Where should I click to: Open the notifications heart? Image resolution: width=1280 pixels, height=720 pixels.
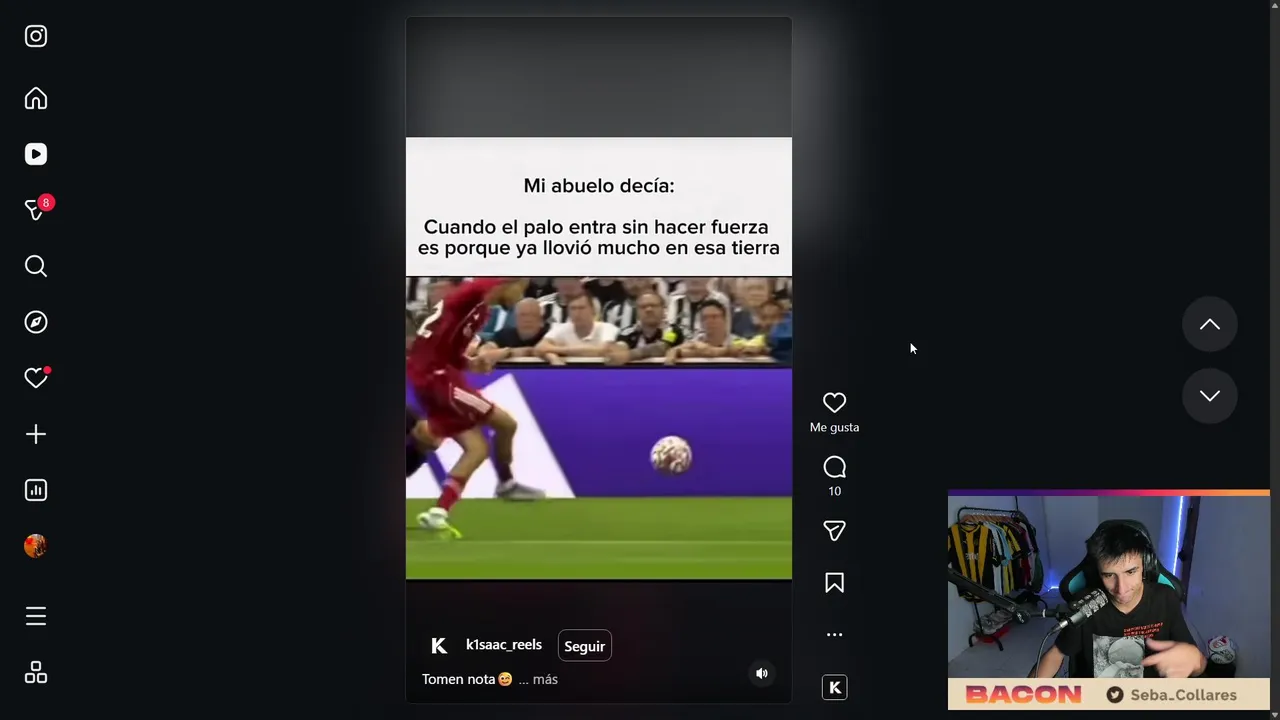click(36, 378)
